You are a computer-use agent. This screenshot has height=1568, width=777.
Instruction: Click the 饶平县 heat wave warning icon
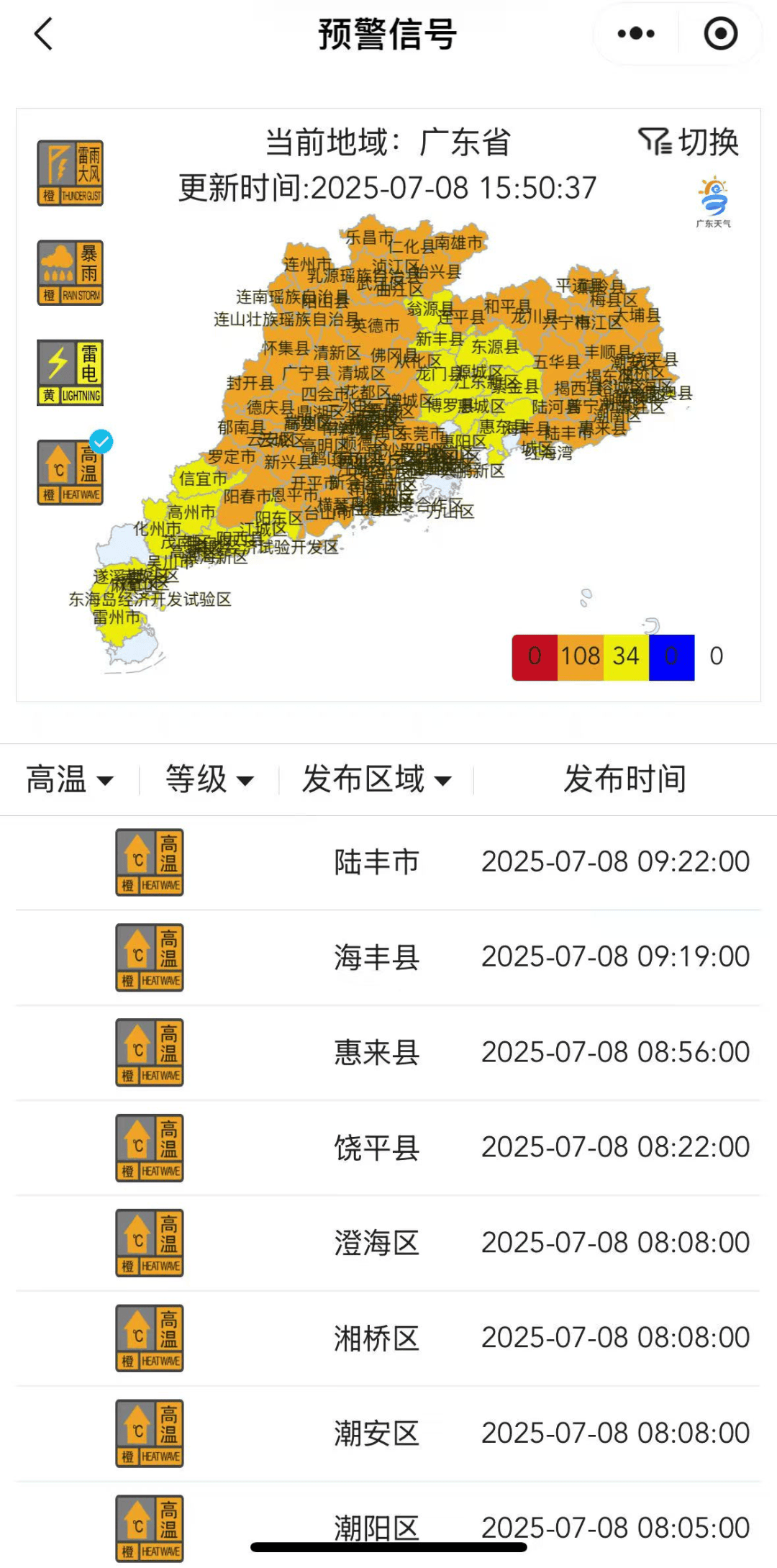pyautogui.click(x=149, y=1147)
